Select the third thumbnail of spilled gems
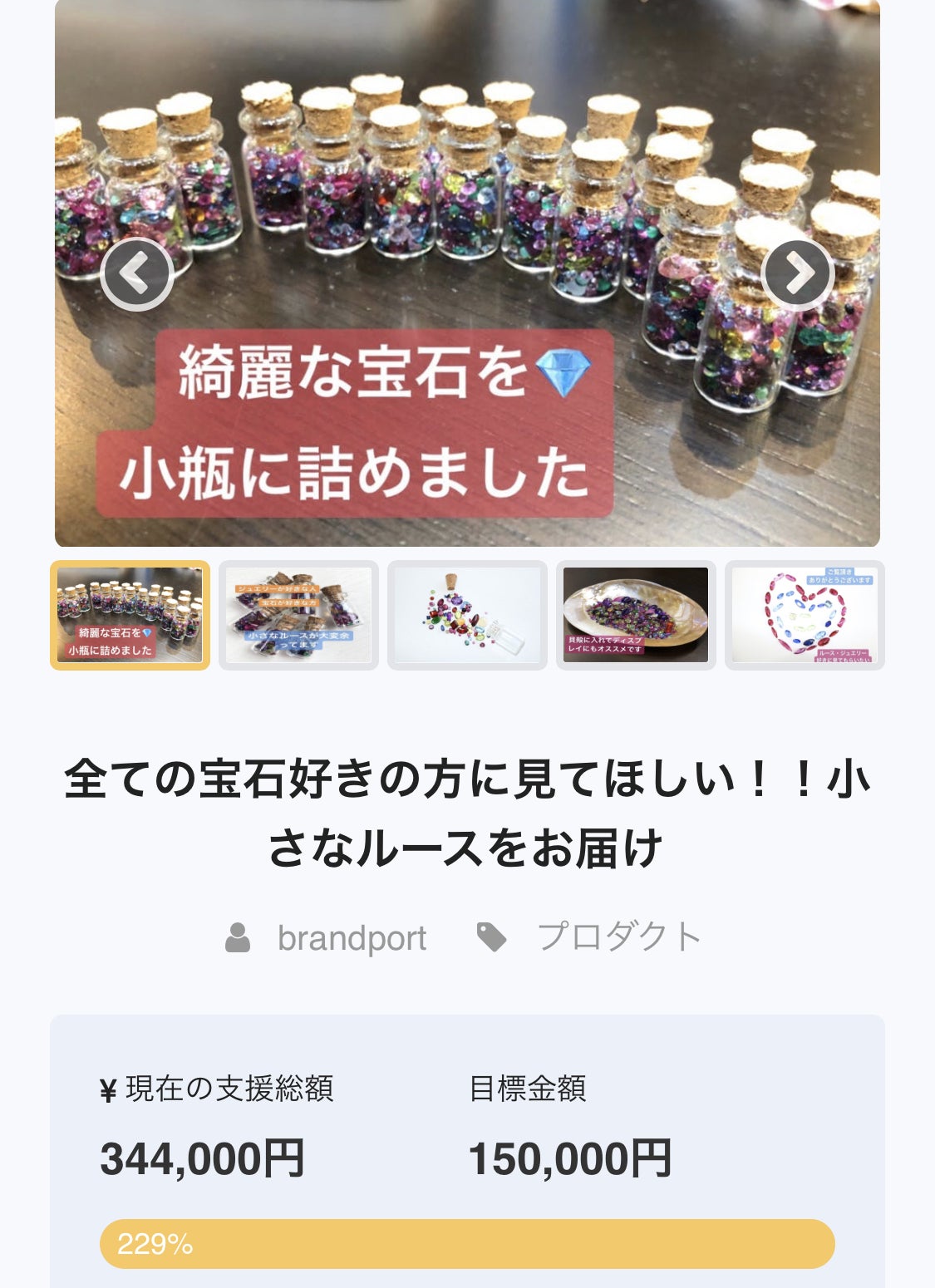 (467, 615)
